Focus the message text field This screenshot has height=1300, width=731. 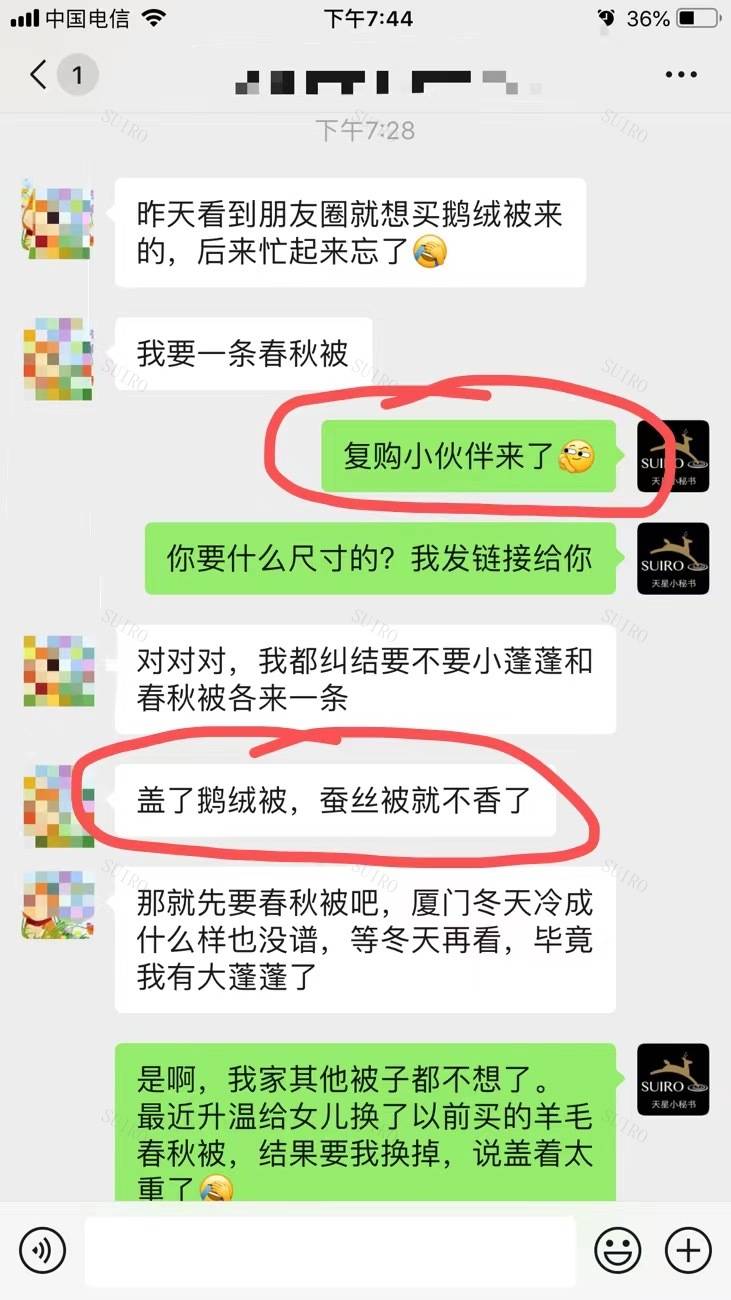330,1250
